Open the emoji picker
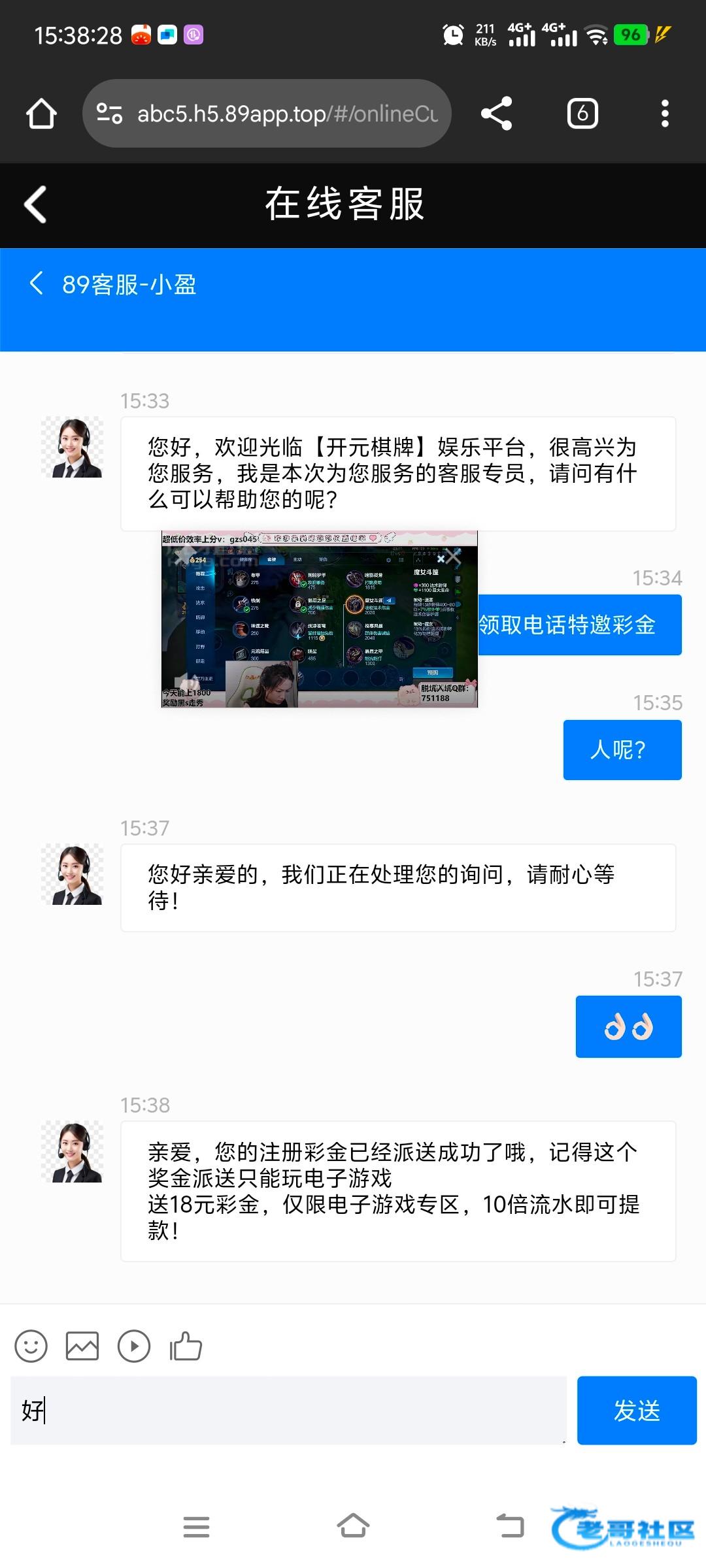 click(31, 1346)
